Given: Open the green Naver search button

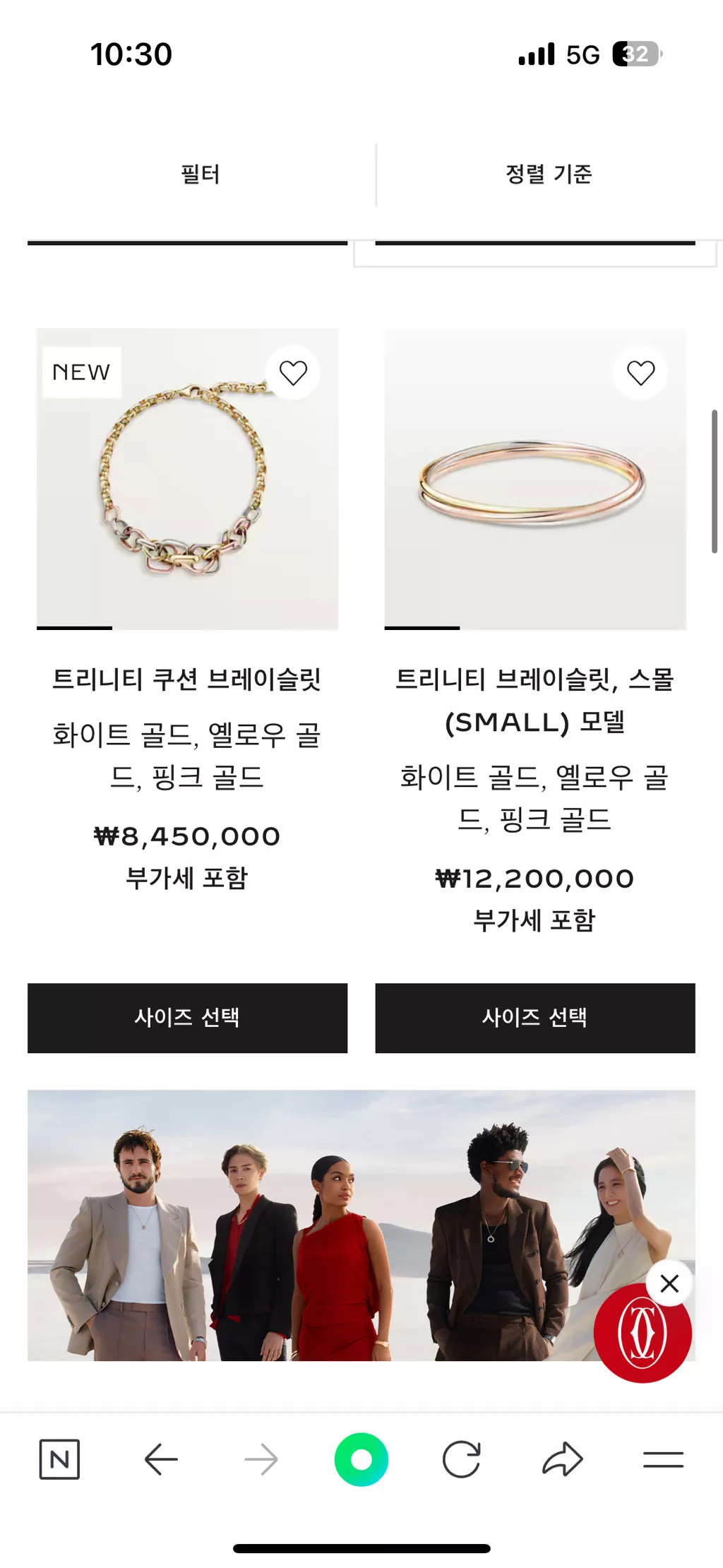Looking at the screenshot, I should click(361, 1459).
